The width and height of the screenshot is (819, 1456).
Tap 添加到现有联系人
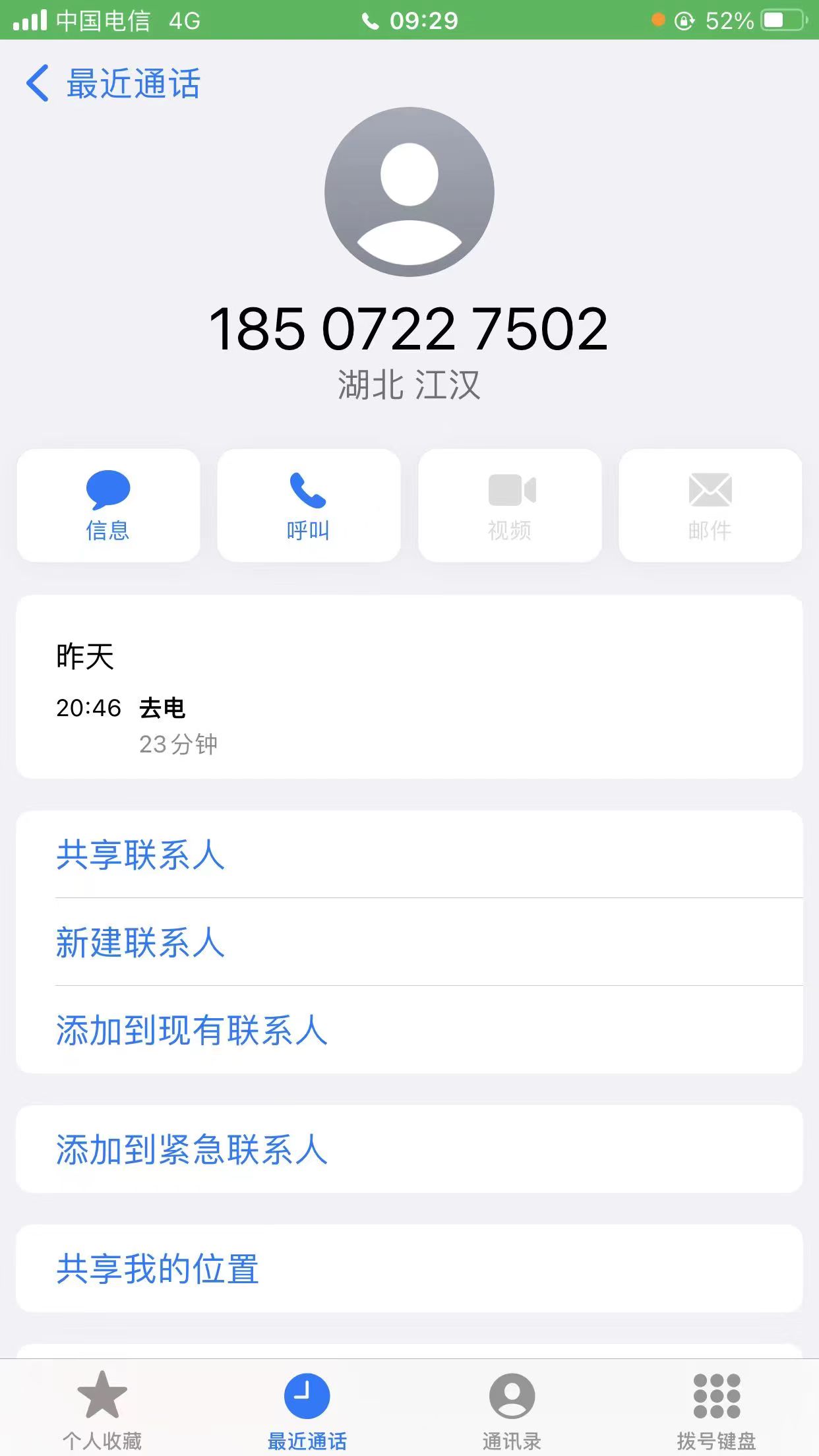pos(409,1029)
